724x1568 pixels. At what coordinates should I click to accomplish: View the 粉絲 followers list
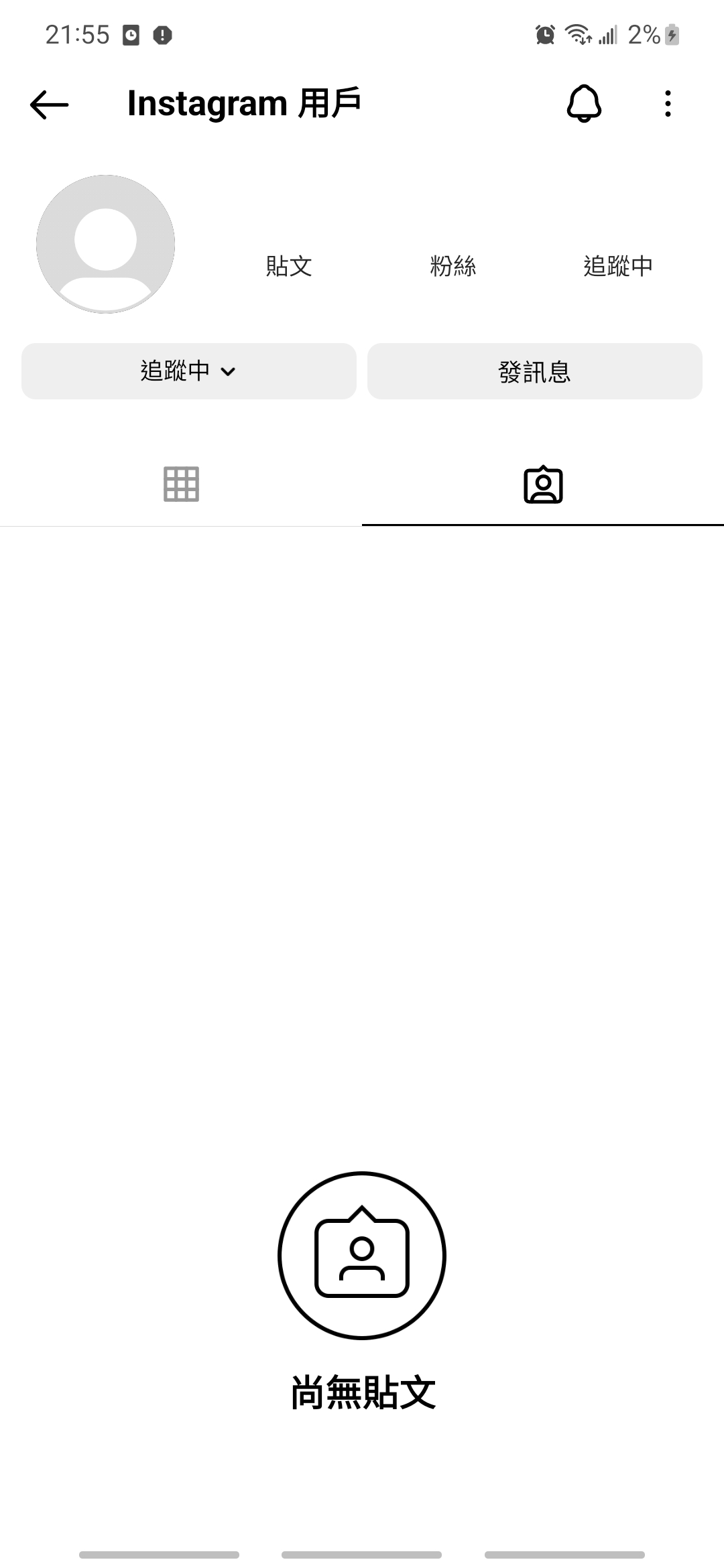(x=452, y=265)
